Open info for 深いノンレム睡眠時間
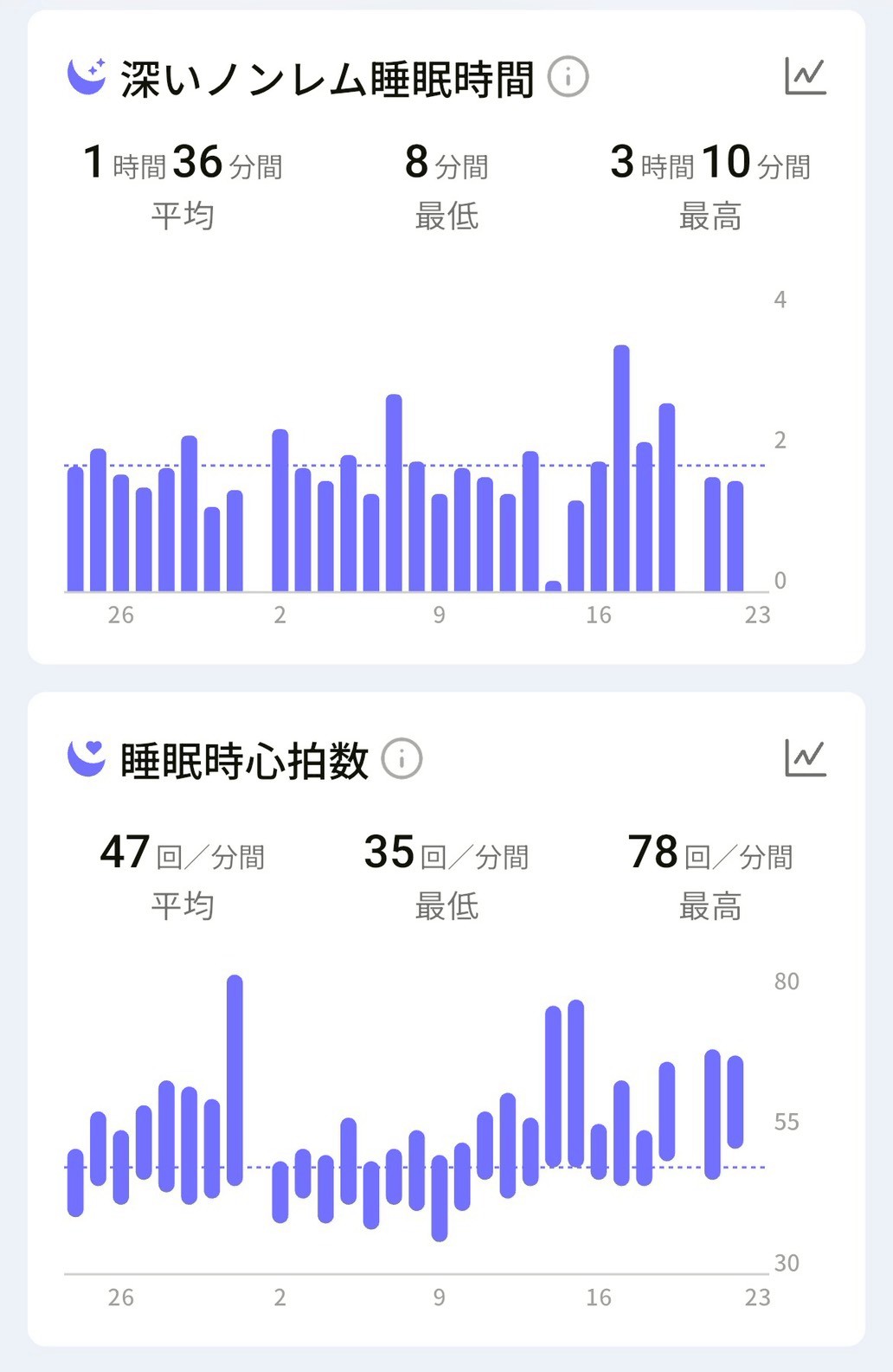 [x=568, y=77]
